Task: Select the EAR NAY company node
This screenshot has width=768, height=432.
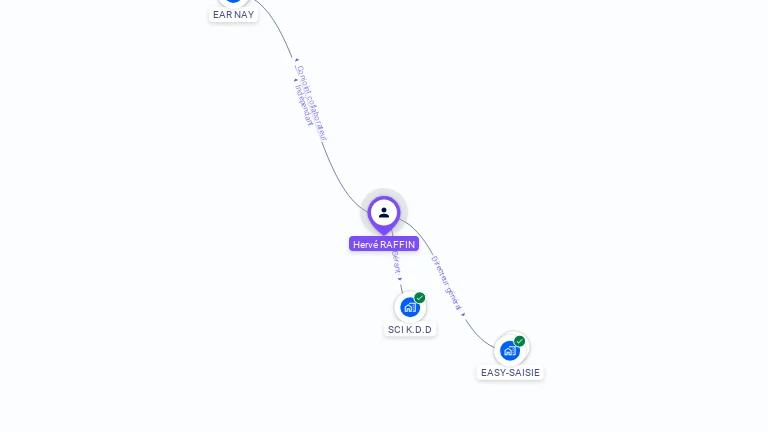Action: [x=233, y=4]
